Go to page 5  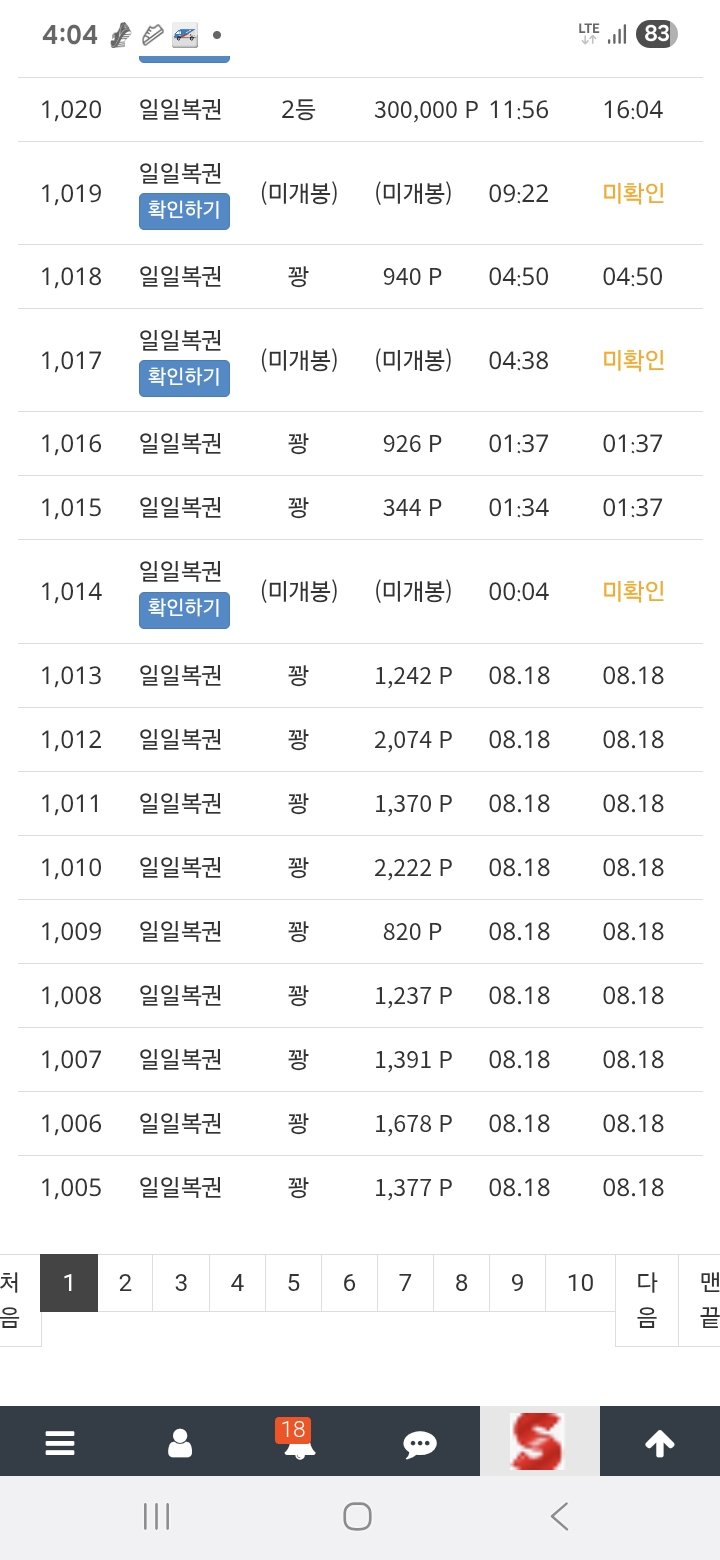tap(293, 1283)
